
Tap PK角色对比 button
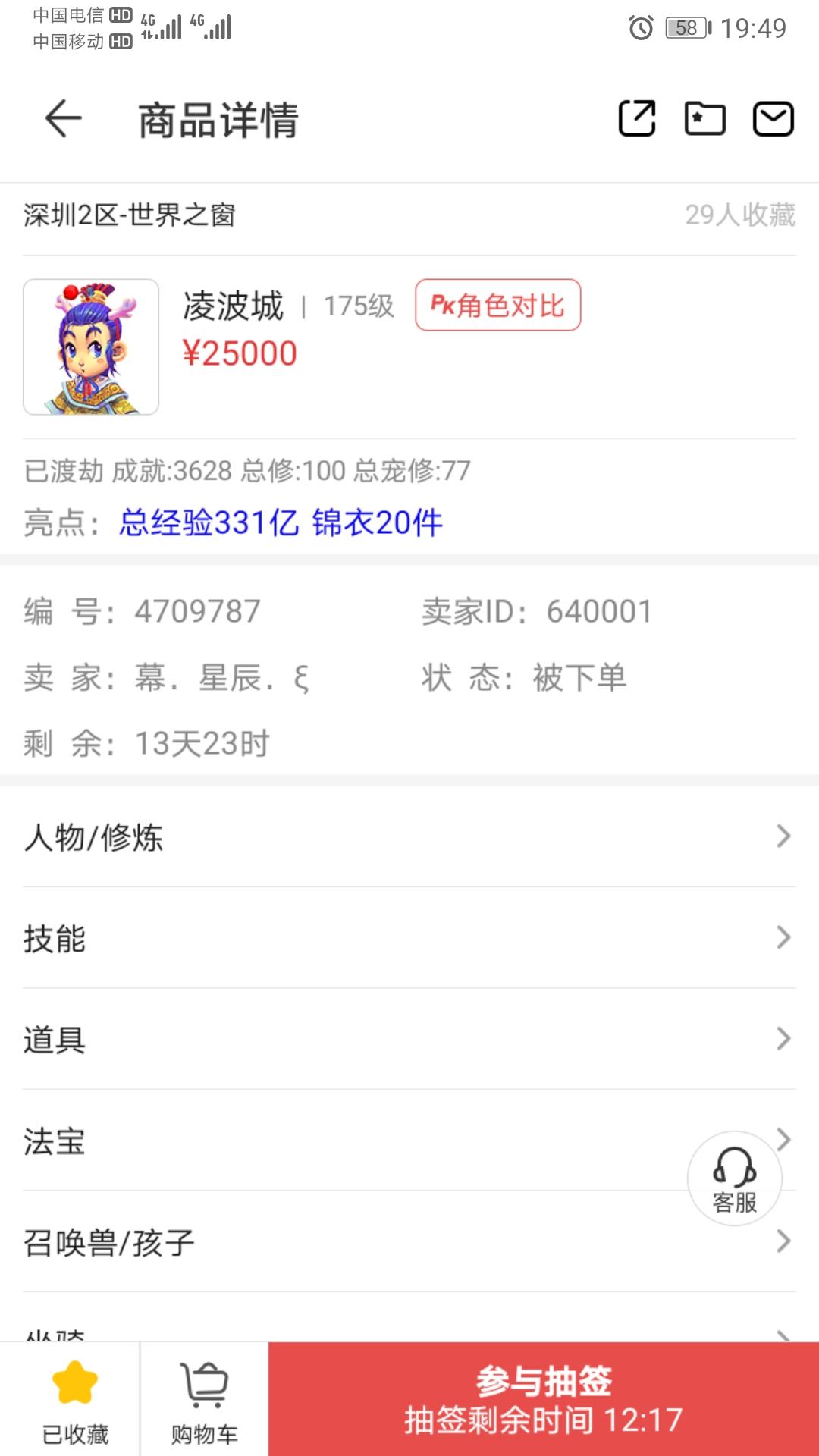[x=497, y=306]
